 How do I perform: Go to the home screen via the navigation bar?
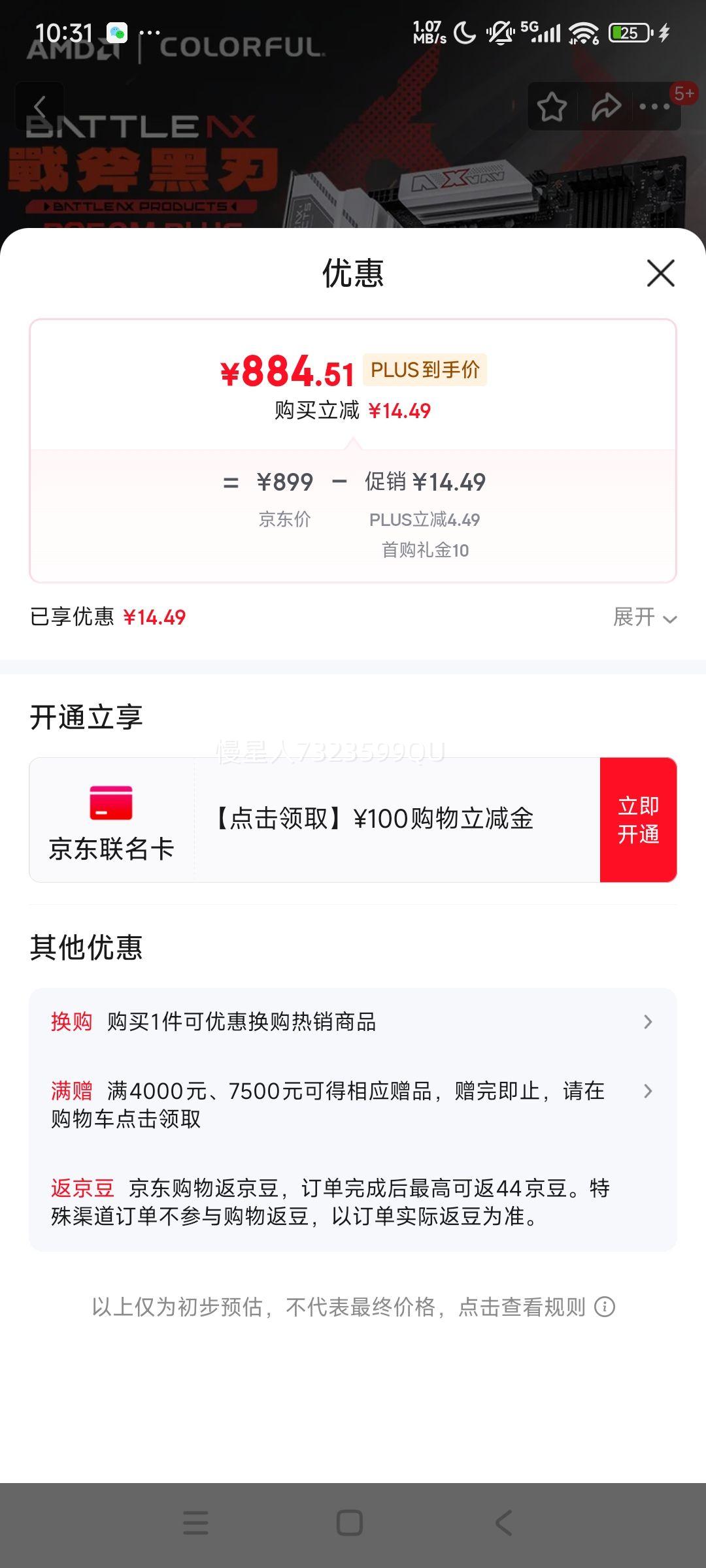(x=350, y=1523)
